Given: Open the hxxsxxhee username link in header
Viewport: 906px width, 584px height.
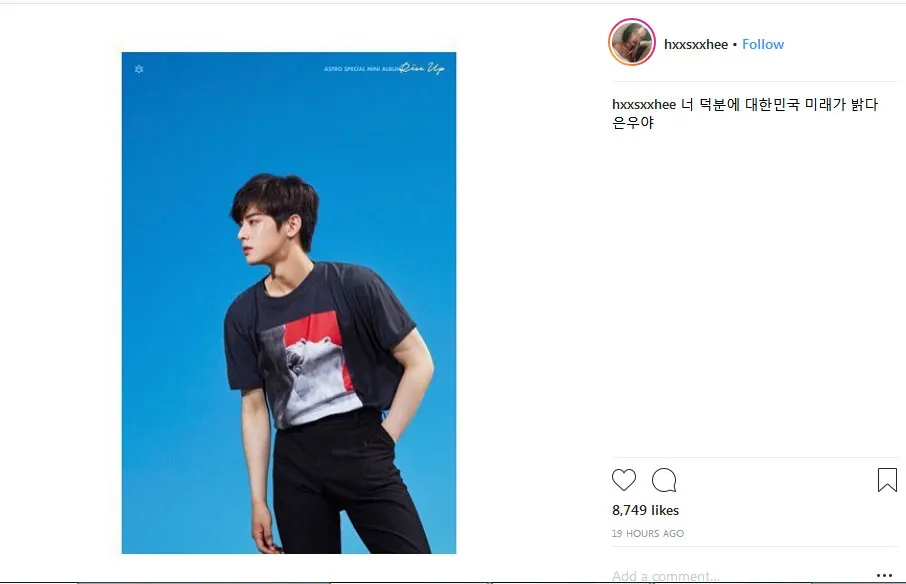Looking at the screenshot, I should click(696, 45).
